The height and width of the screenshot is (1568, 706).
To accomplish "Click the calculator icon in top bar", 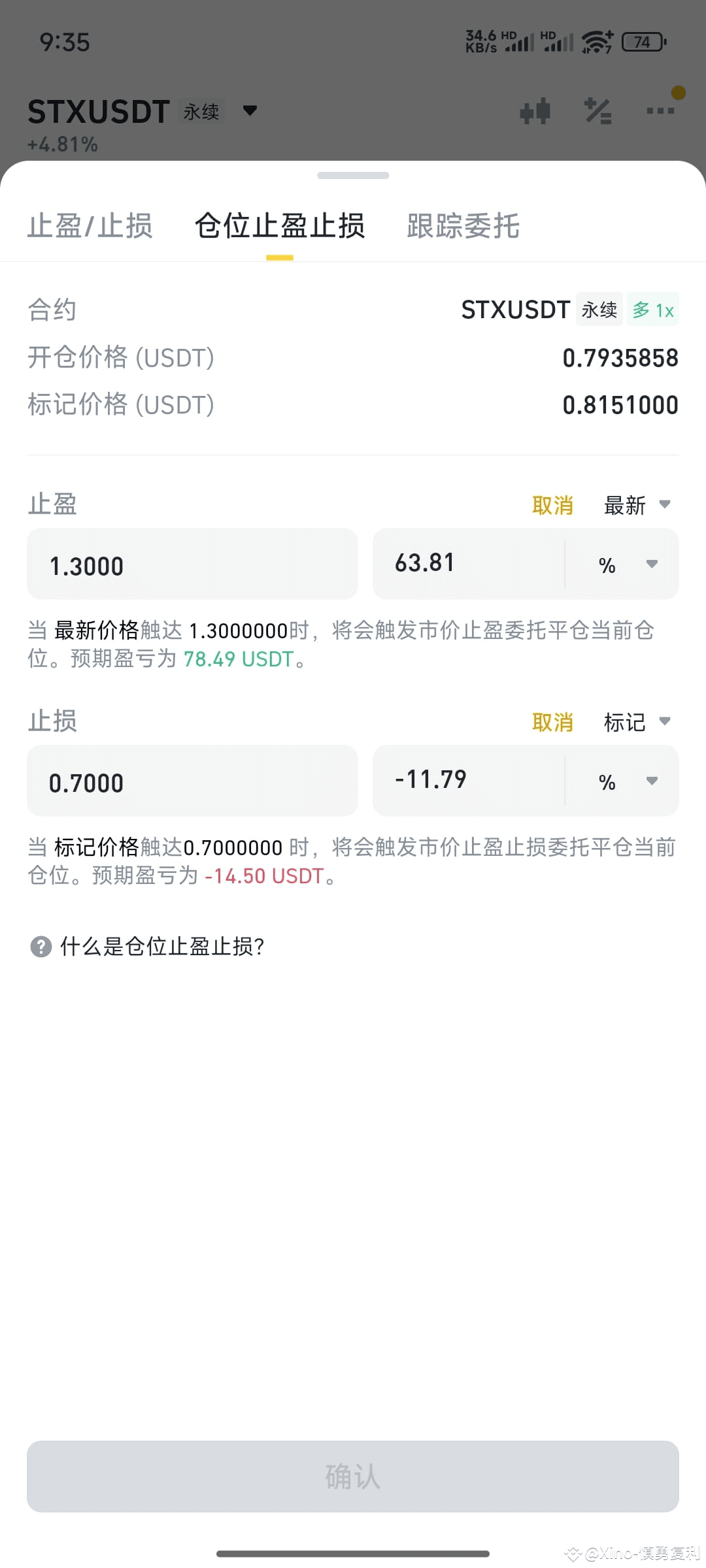I will pos(598,111).
